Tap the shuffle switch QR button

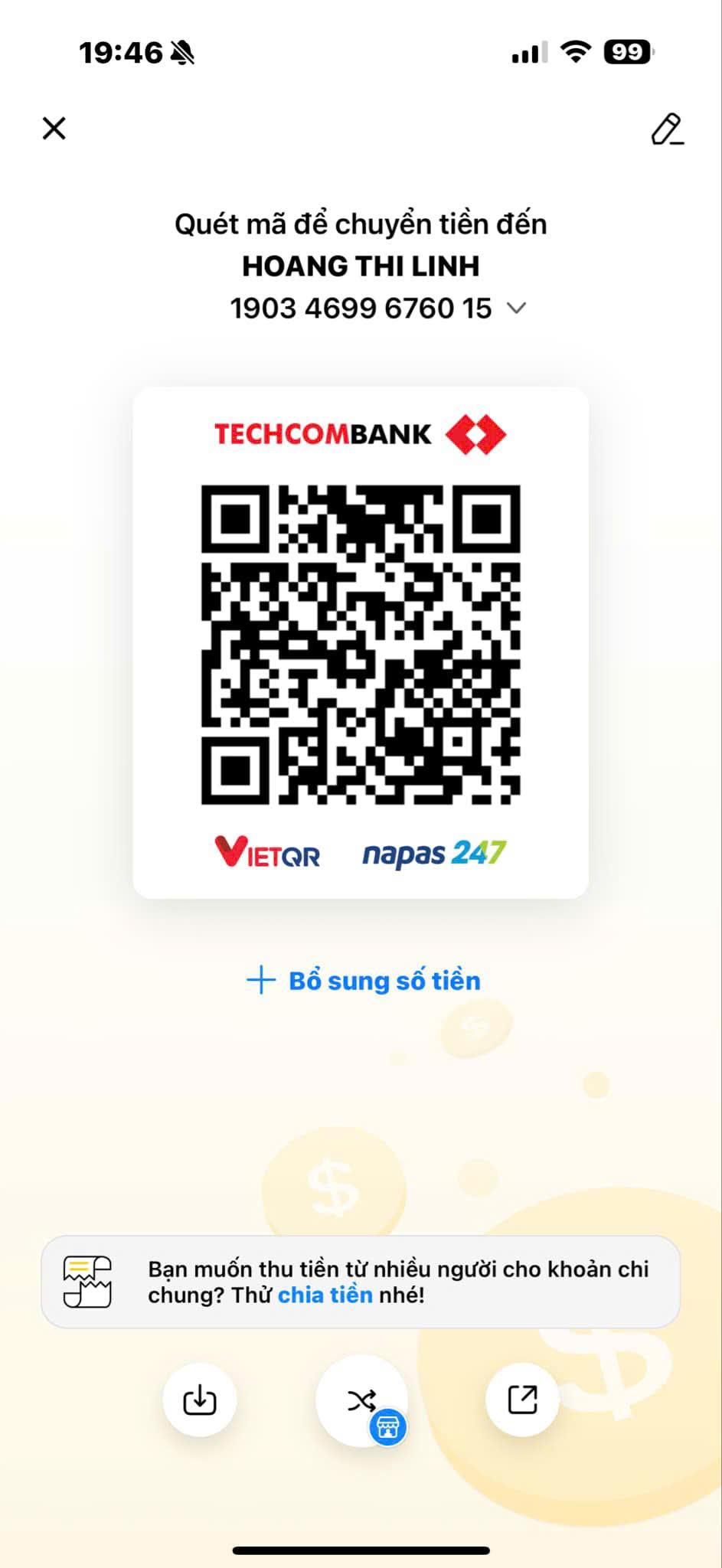(361, 1401)
